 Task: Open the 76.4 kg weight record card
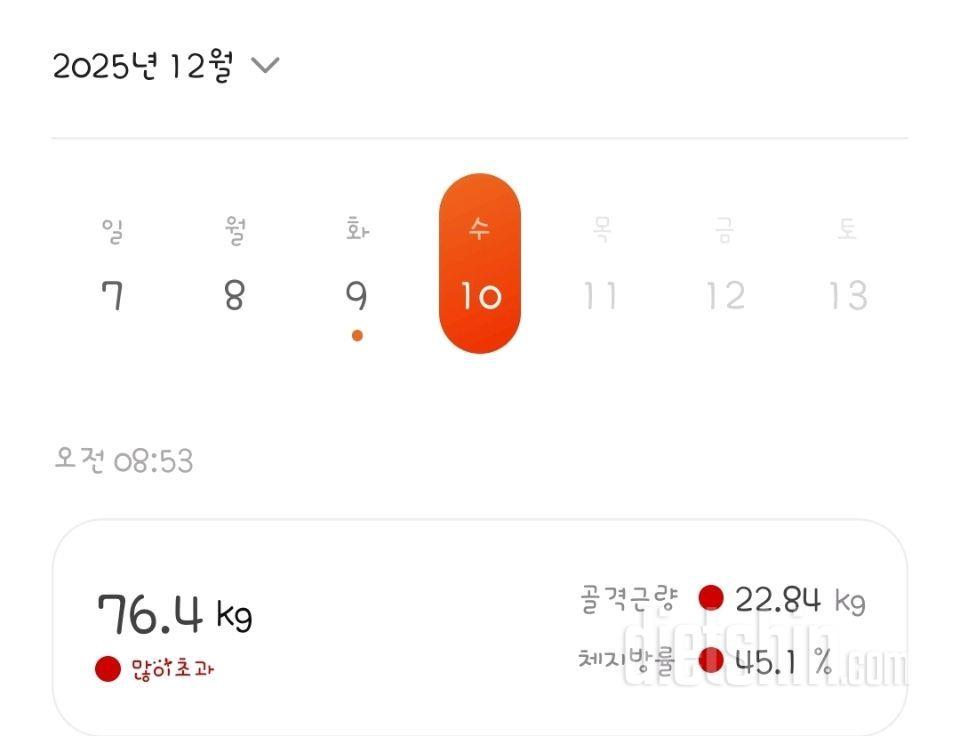click(x=478, y=628)
